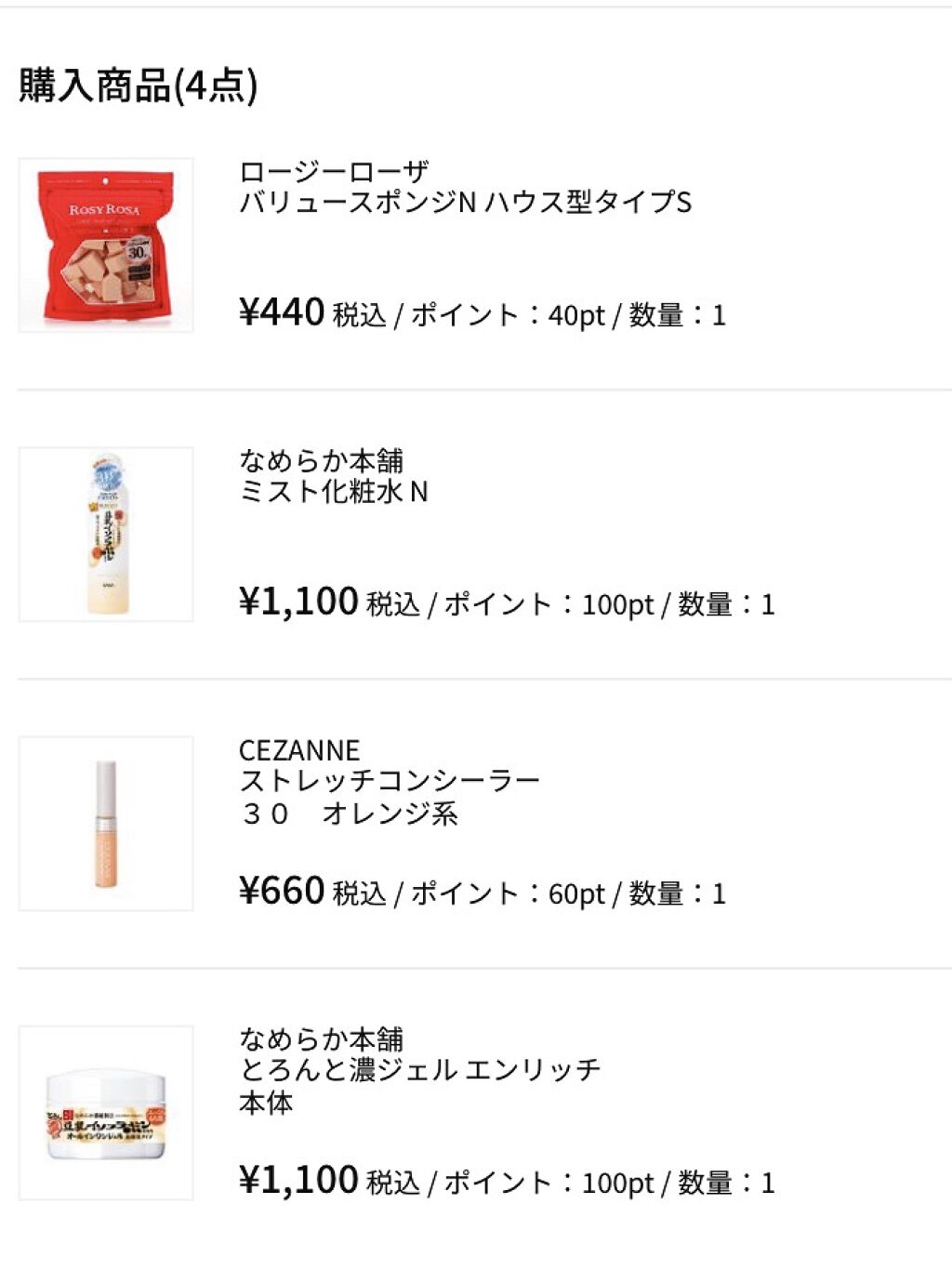The image size is (952, 1270).
Task: Open the とろんと濃ジェル エンリッチ product link
Action: point(418,1069)
